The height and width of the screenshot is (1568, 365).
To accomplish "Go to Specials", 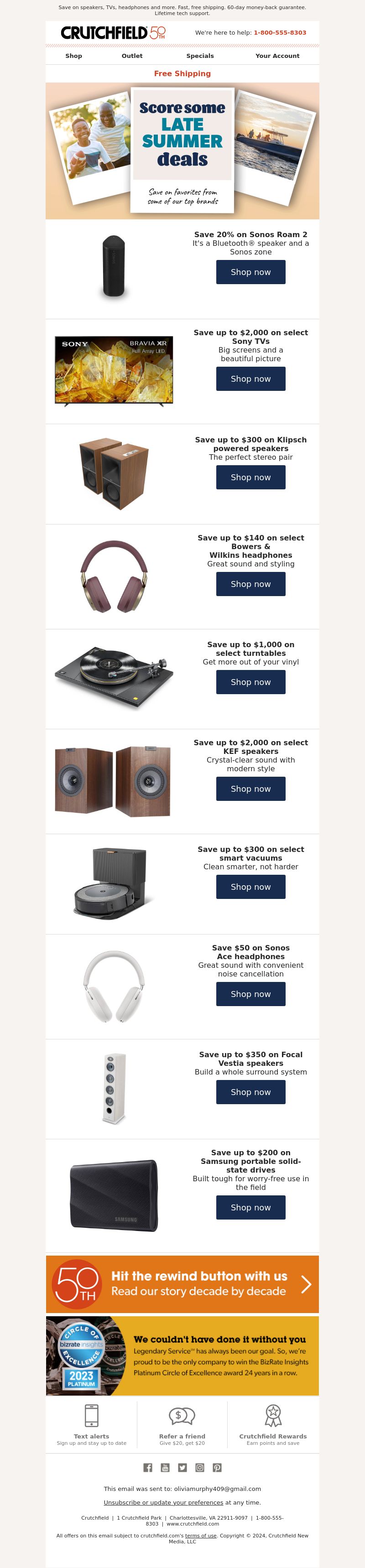I will [x=200, y=56].
